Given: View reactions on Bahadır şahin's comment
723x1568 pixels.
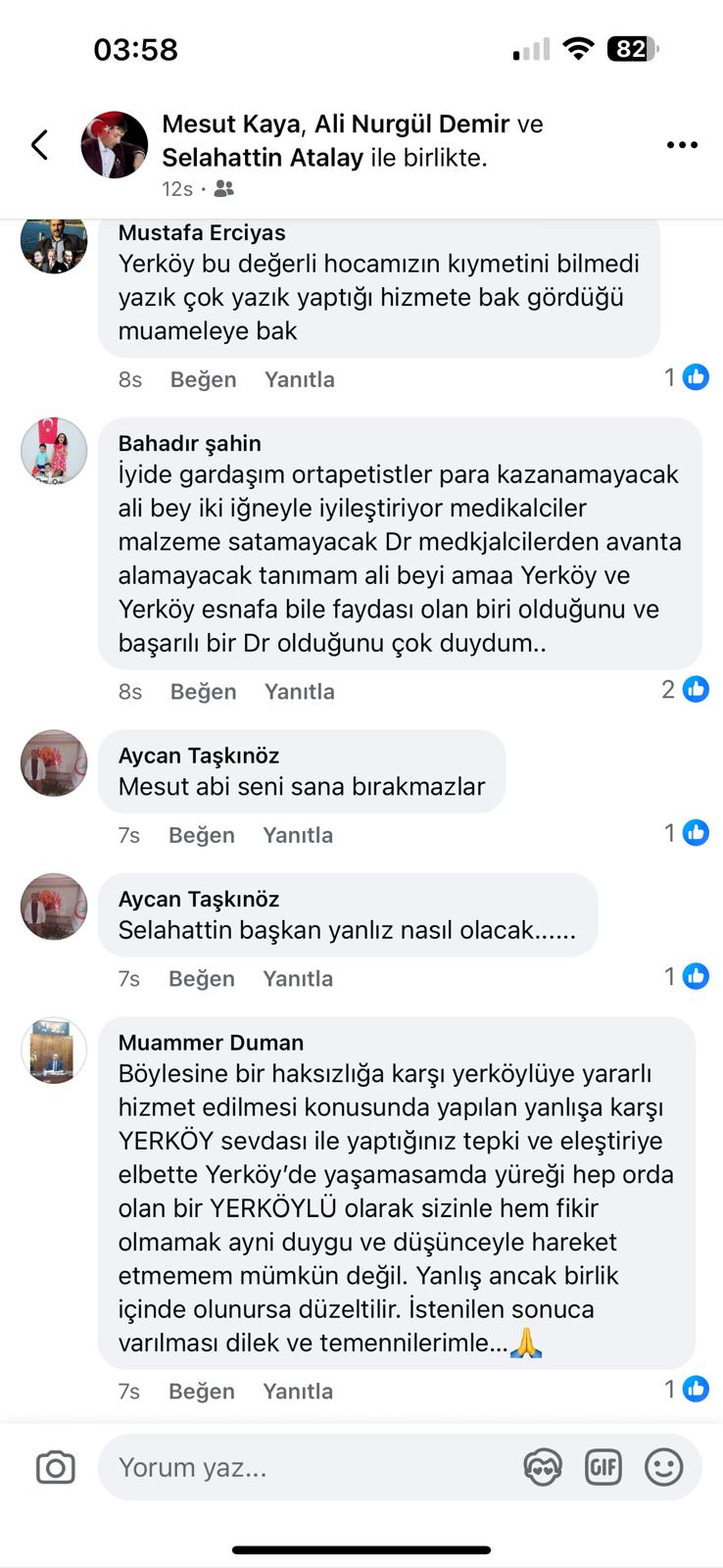Looking at the screenshot, I should click(685, 690).
